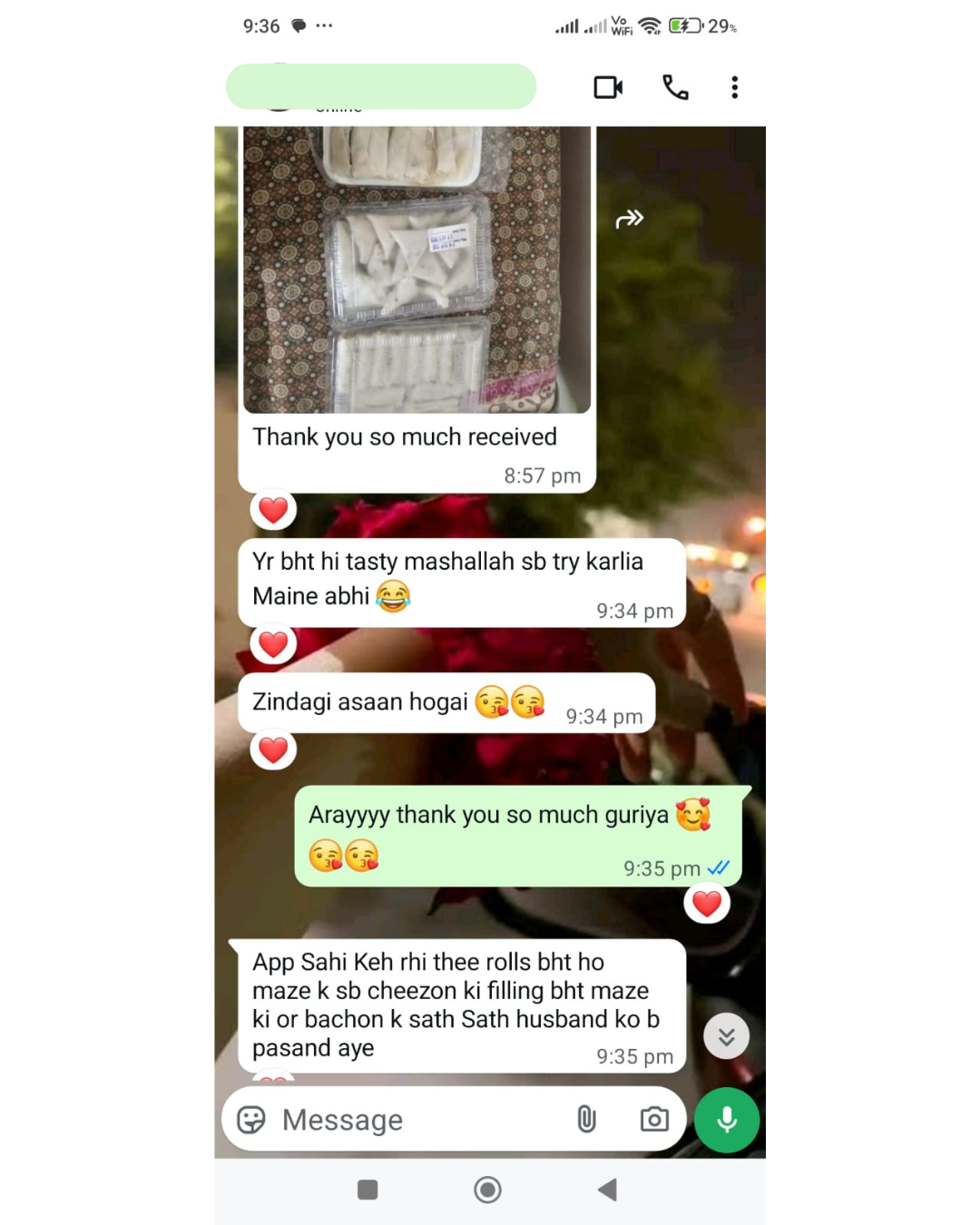This screenshot has height=1225, width=980.
Task: Type in the Message field
Action: tap(417, 1120)
